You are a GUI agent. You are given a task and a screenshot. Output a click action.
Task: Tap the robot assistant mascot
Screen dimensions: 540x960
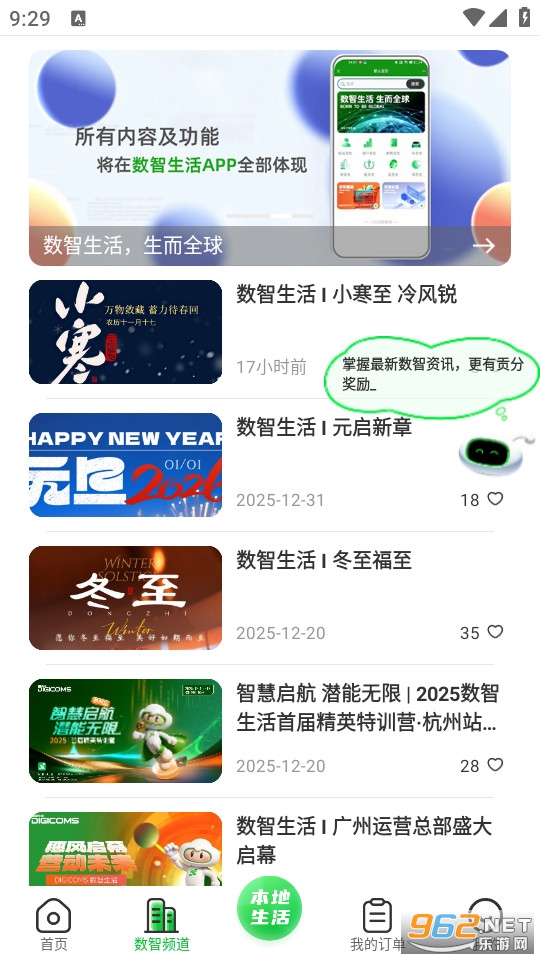point(492,454)
